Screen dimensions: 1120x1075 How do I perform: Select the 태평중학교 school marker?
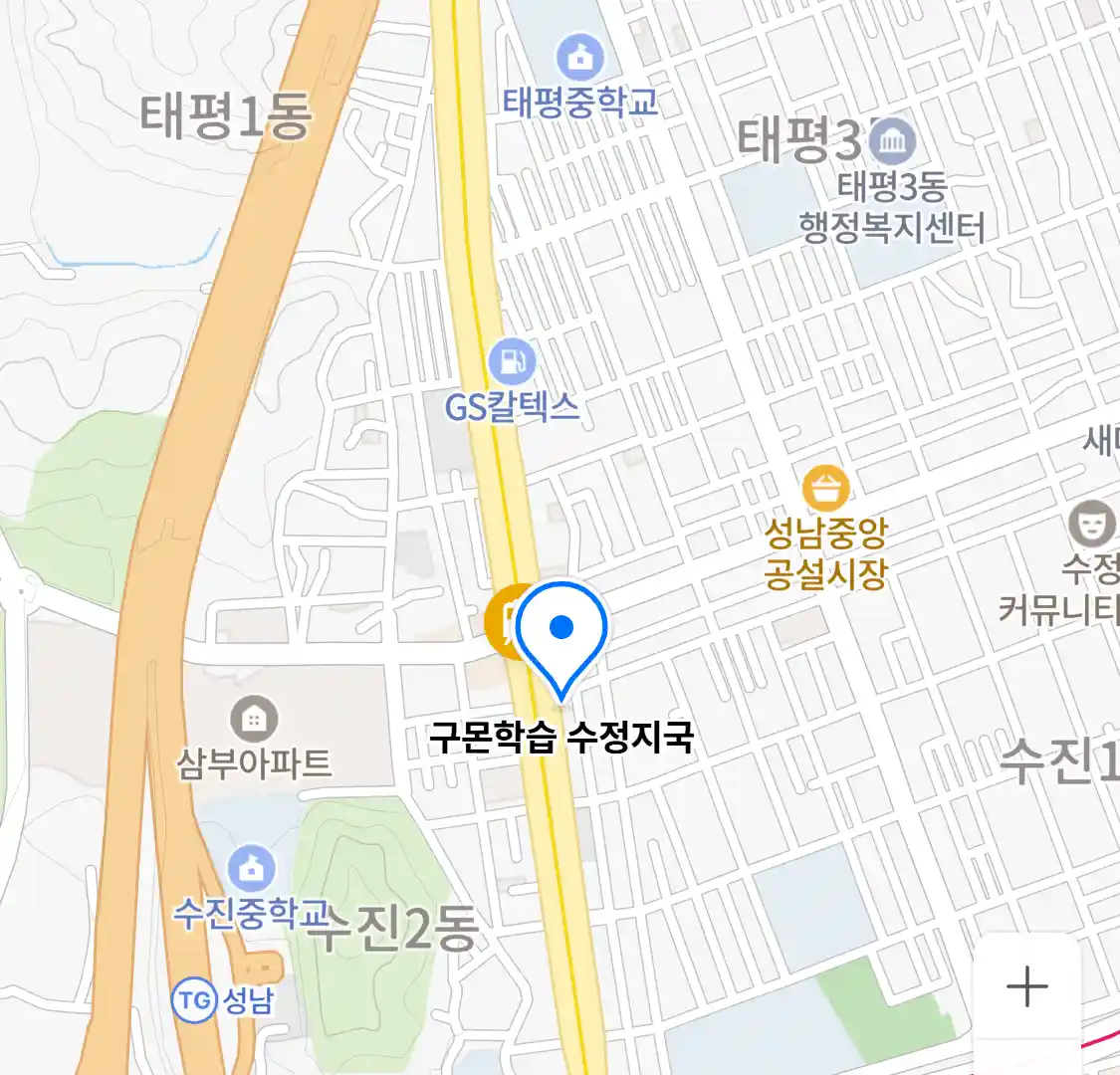[580, 57]
